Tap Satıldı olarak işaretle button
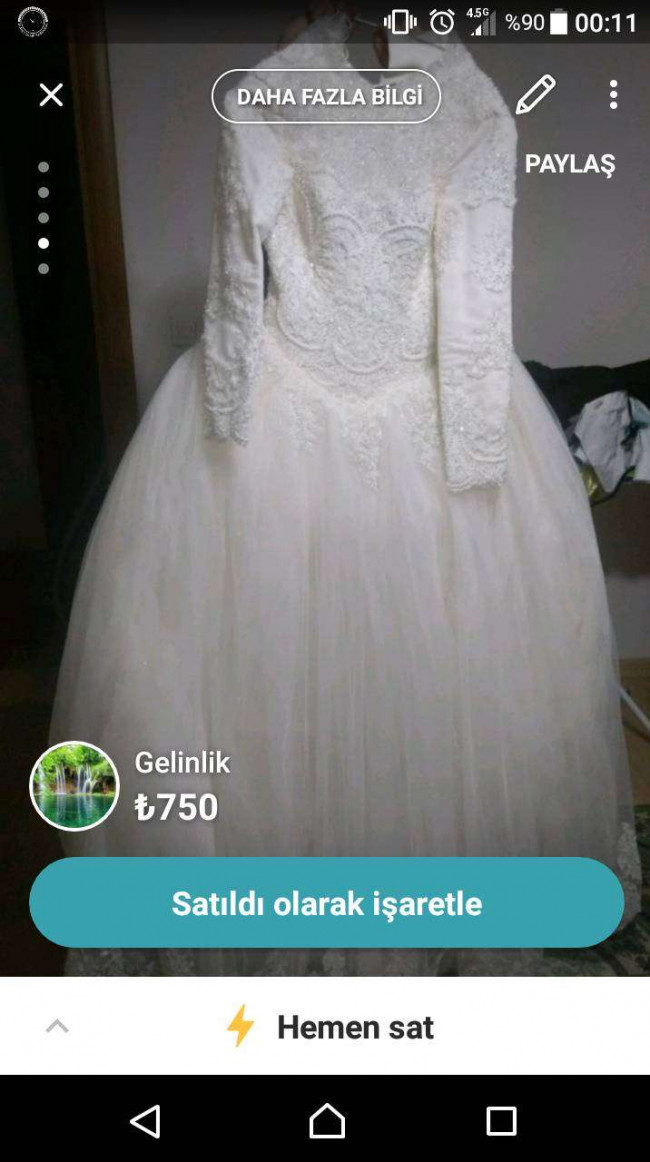The width and height of the screenshot is (650, 1162). tap(326, 903)
